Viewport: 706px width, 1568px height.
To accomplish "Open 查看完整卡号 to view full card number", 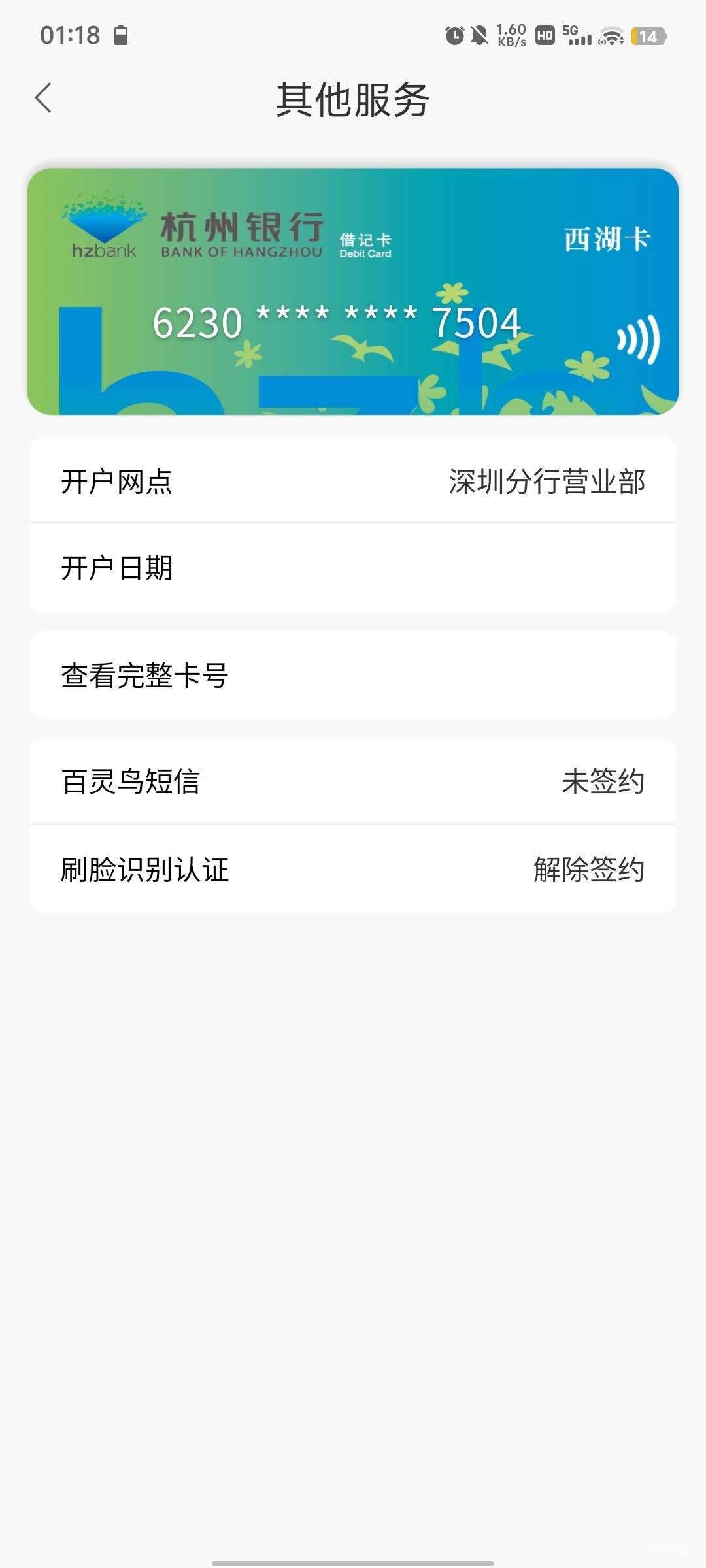I will [x=353, y=676].
